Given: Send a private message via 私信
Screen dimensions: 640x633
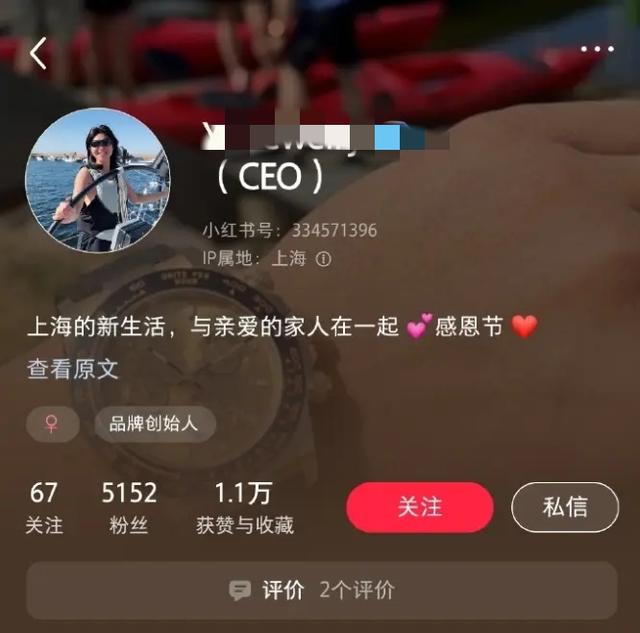Looking at the screenshot, I should [x=565, y=507].
